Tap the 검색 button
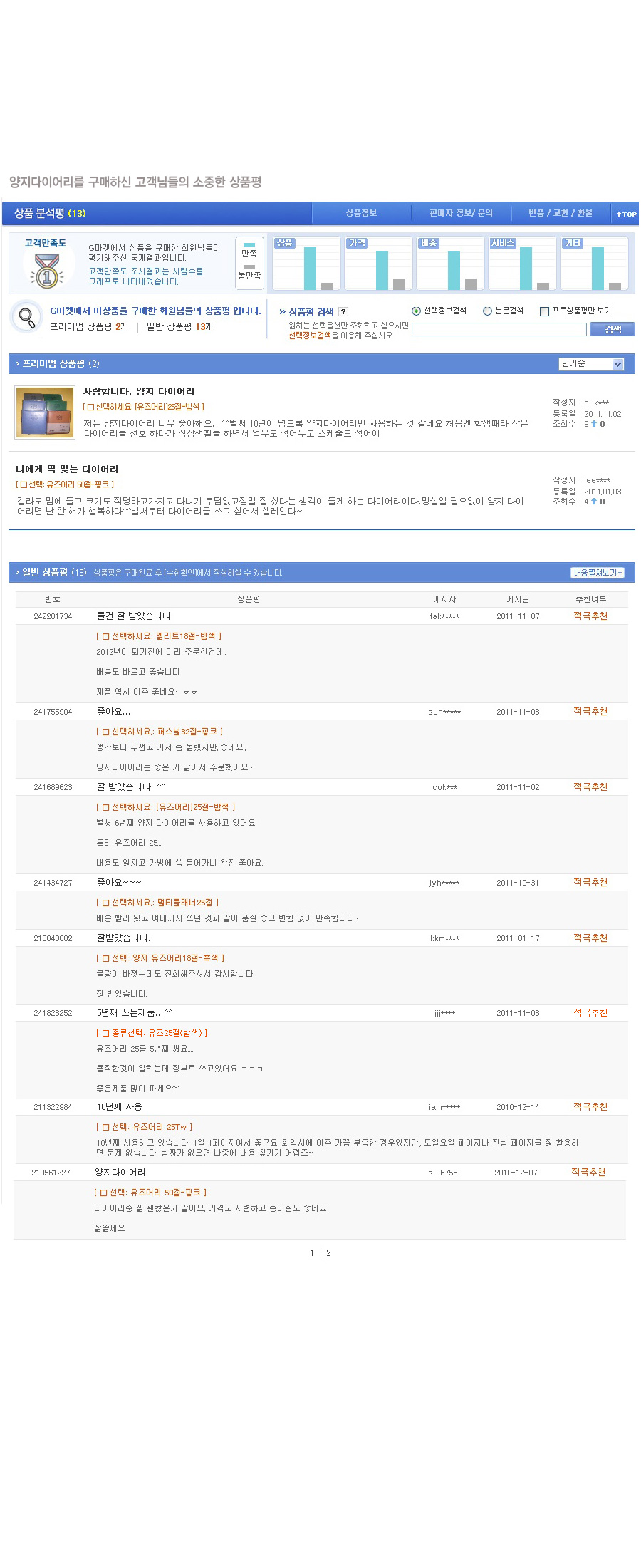The image size is (641, 1568). 612,329
